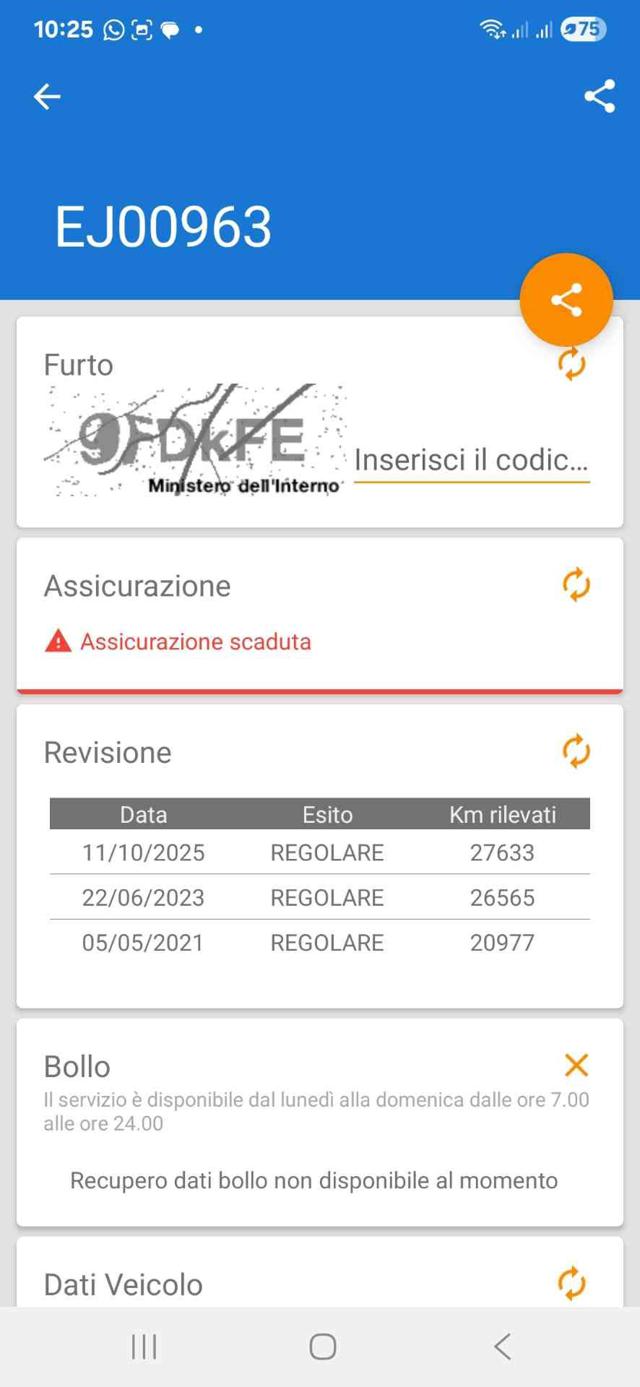This screenshot has height=1387, width=640.
Task: Focus the 'Inserisci il codice' captcha field
Action: 471,461
